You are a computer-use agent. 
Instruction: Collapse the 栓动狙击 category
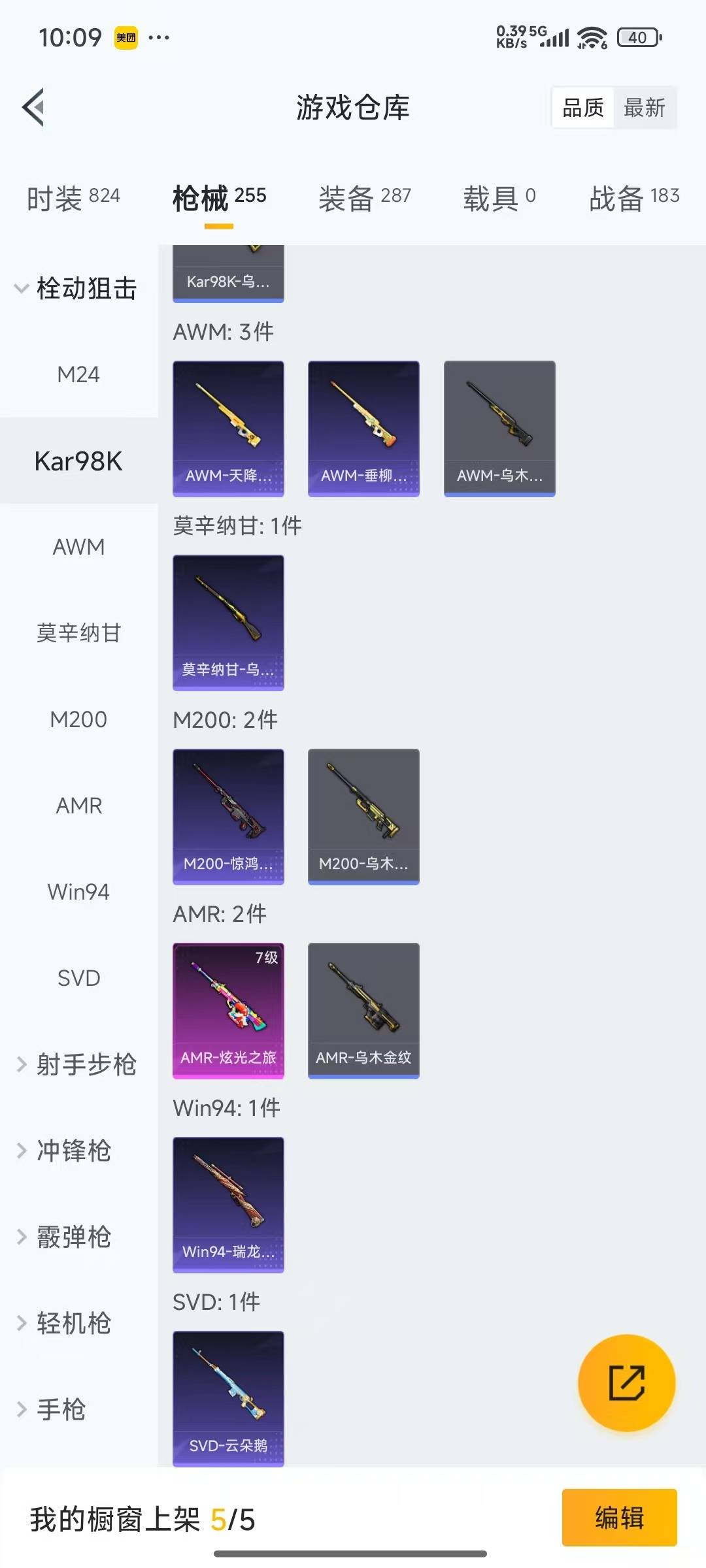tap(76, 288)
